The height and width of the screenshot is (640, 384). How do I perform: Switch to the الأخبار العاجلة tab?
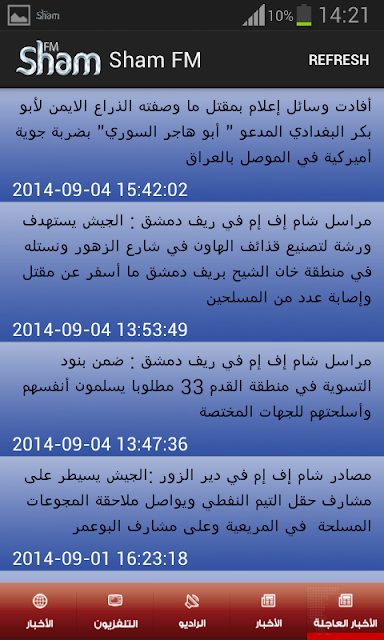coord(345,611)
